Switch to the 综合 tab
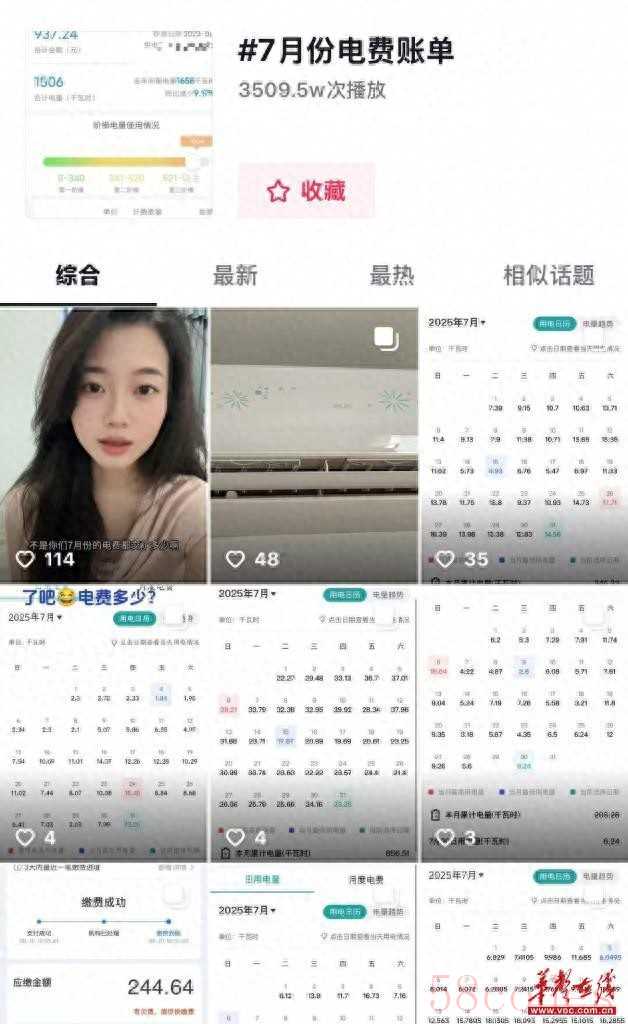 point(78,276)
